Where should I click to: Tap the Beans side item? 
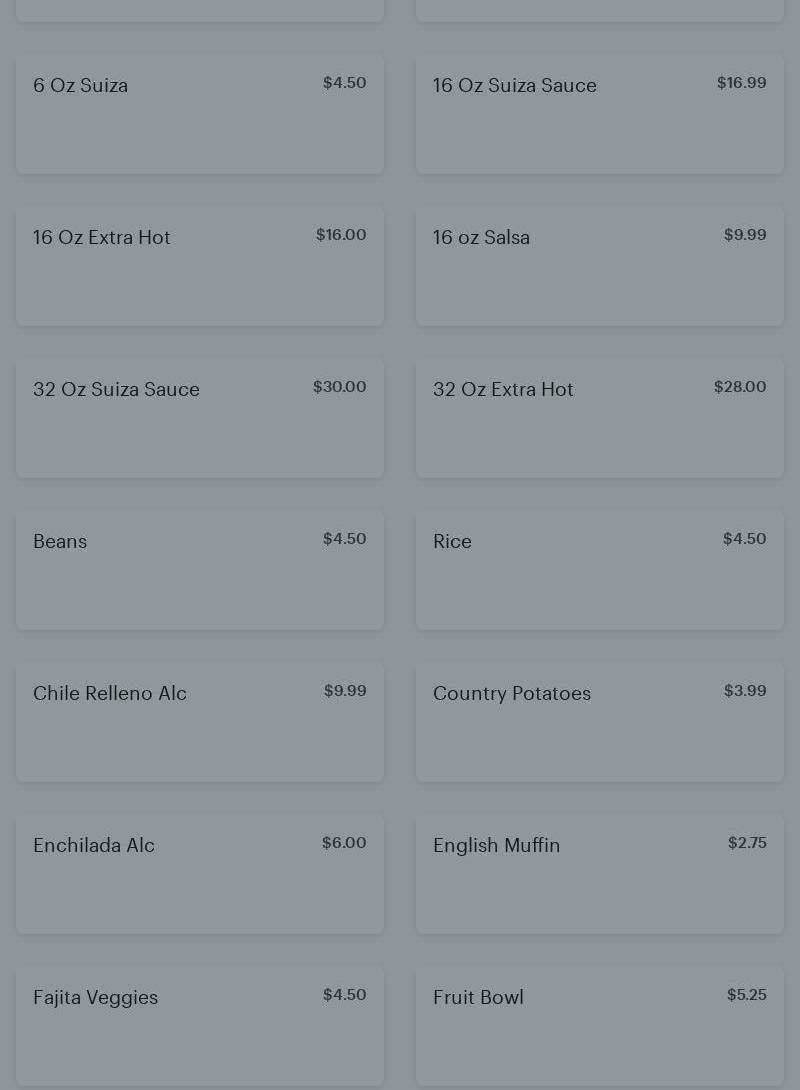coord(200,570)
